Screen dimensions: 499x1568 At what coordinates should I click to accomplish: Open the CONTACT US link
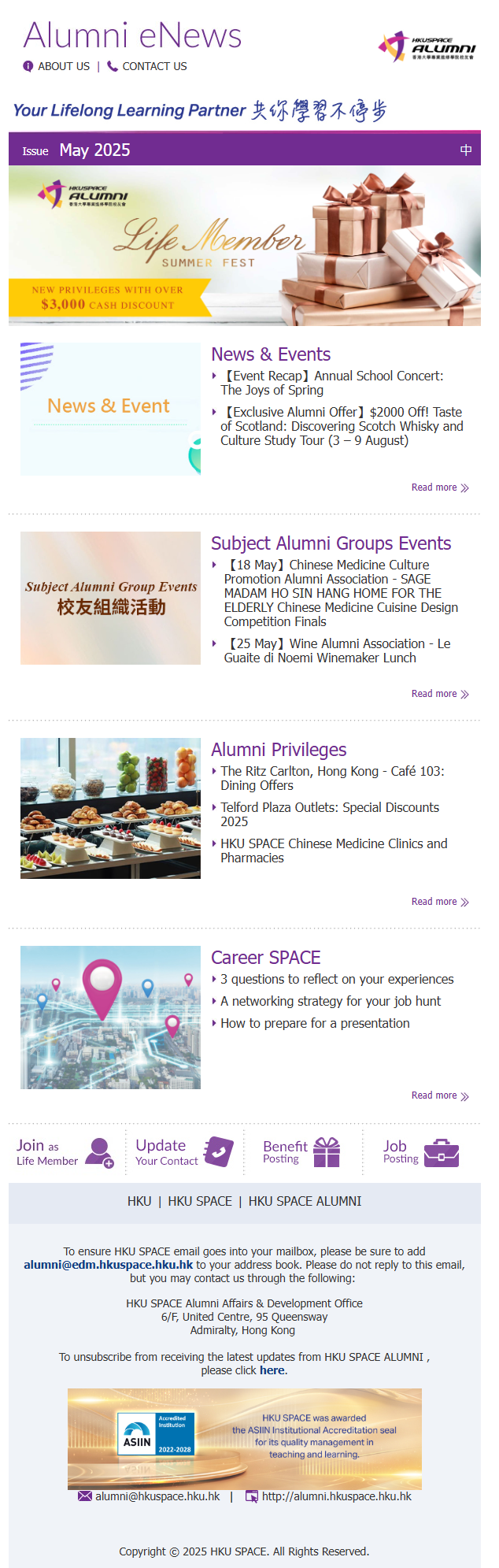(x=153, y=66)
